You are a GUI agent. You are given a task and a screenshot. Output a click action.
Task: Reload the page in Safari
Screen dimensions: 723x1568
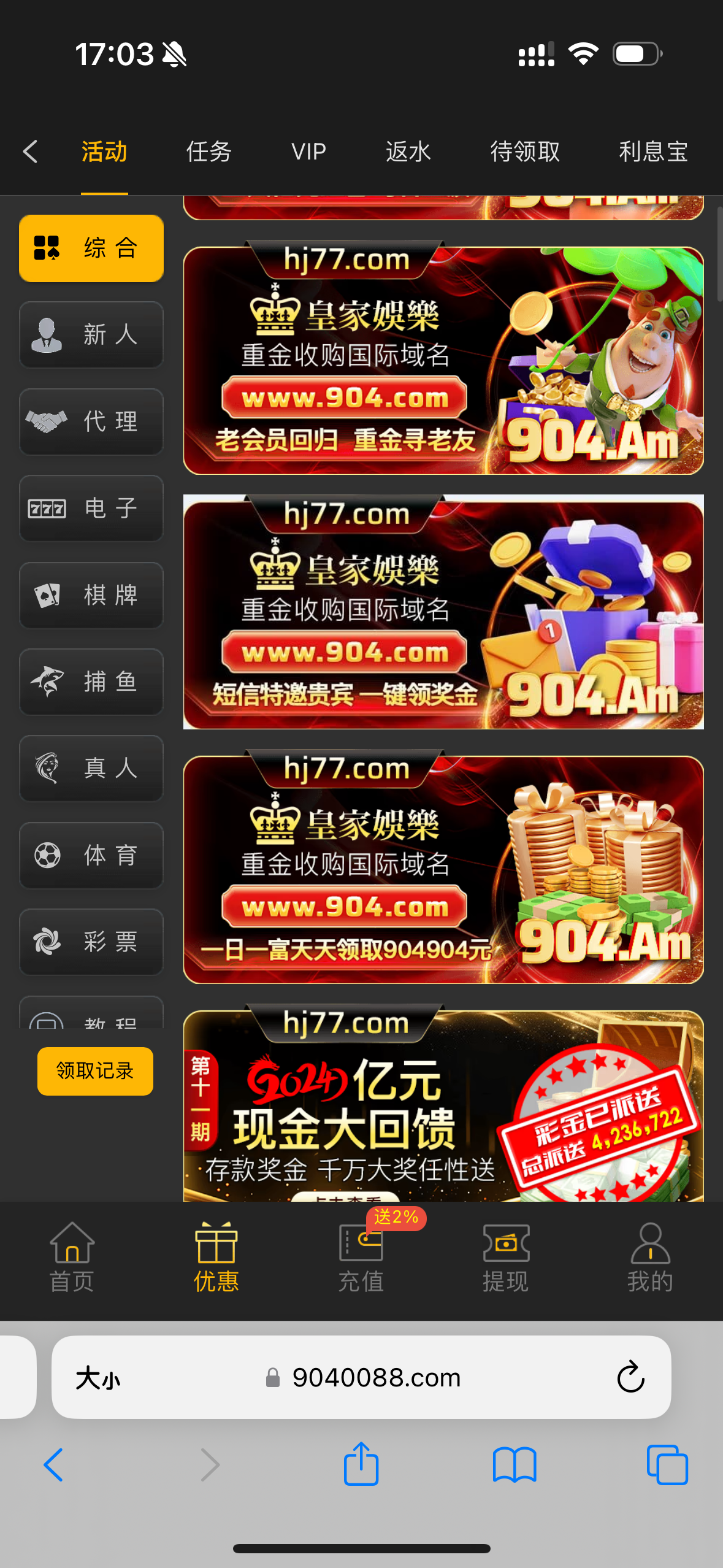coord(630,1378)
